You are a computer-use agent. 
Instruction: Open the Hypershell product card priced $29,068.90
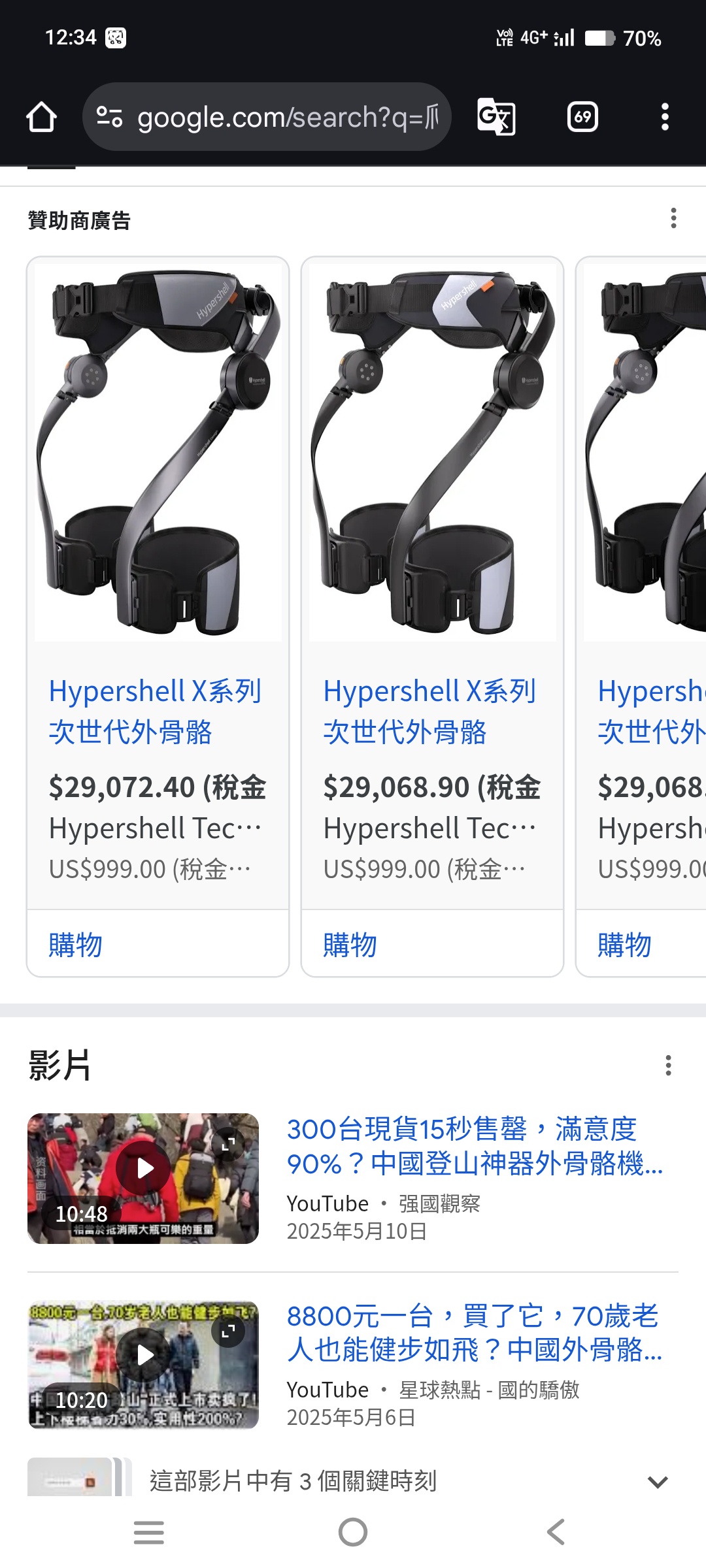click(432, 617)
